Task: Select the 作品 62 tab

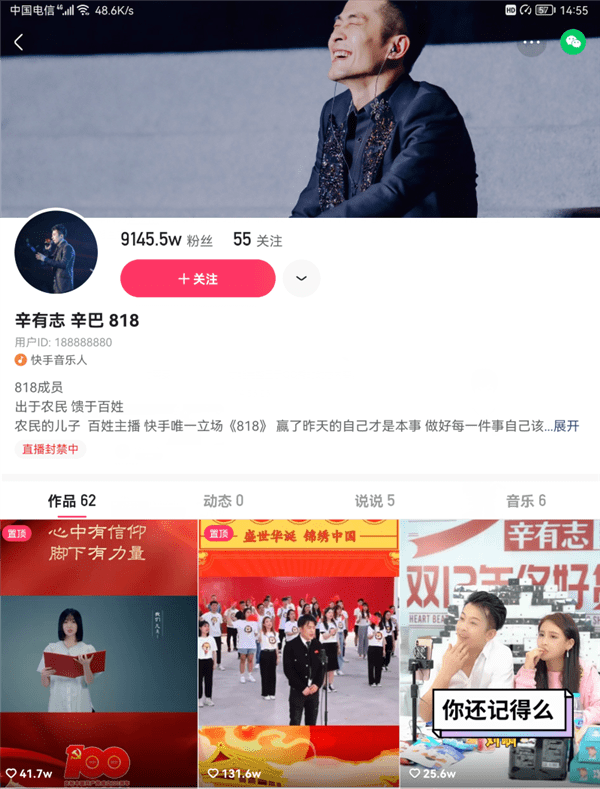Action: pyautogui.click(x=72, y=500)
